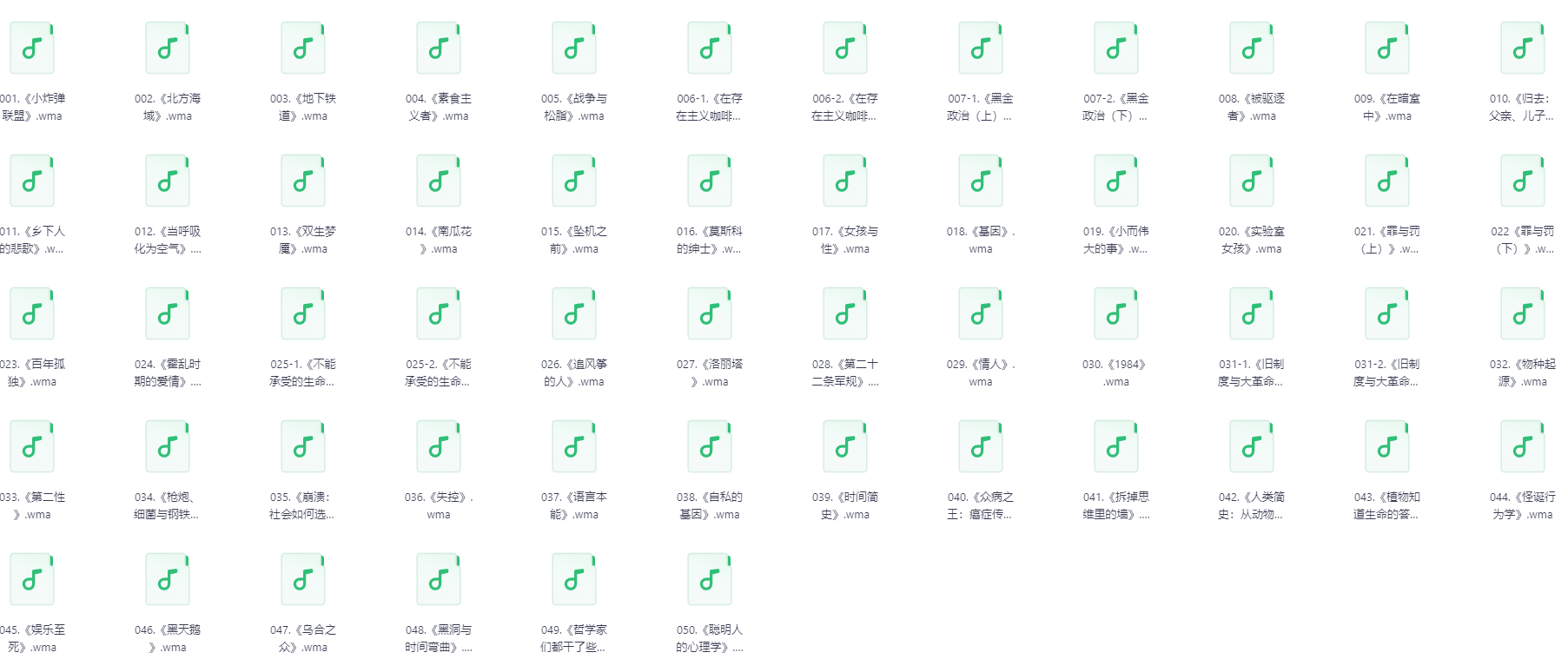Play 039《时间简史》.wma

(845, 447)
